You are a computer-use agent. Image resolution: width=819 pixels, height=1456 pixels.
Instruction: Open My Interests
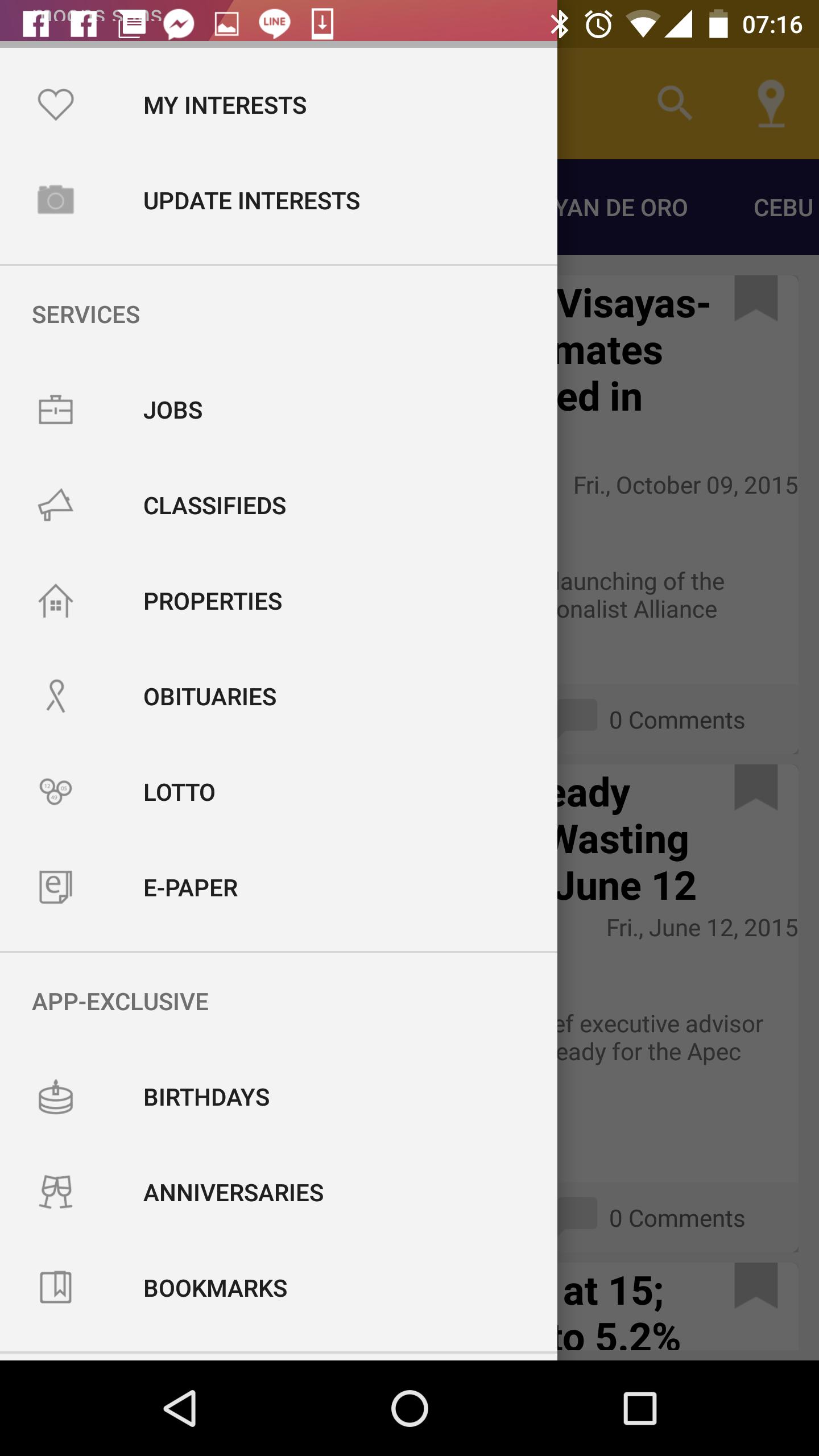point(225,105)
